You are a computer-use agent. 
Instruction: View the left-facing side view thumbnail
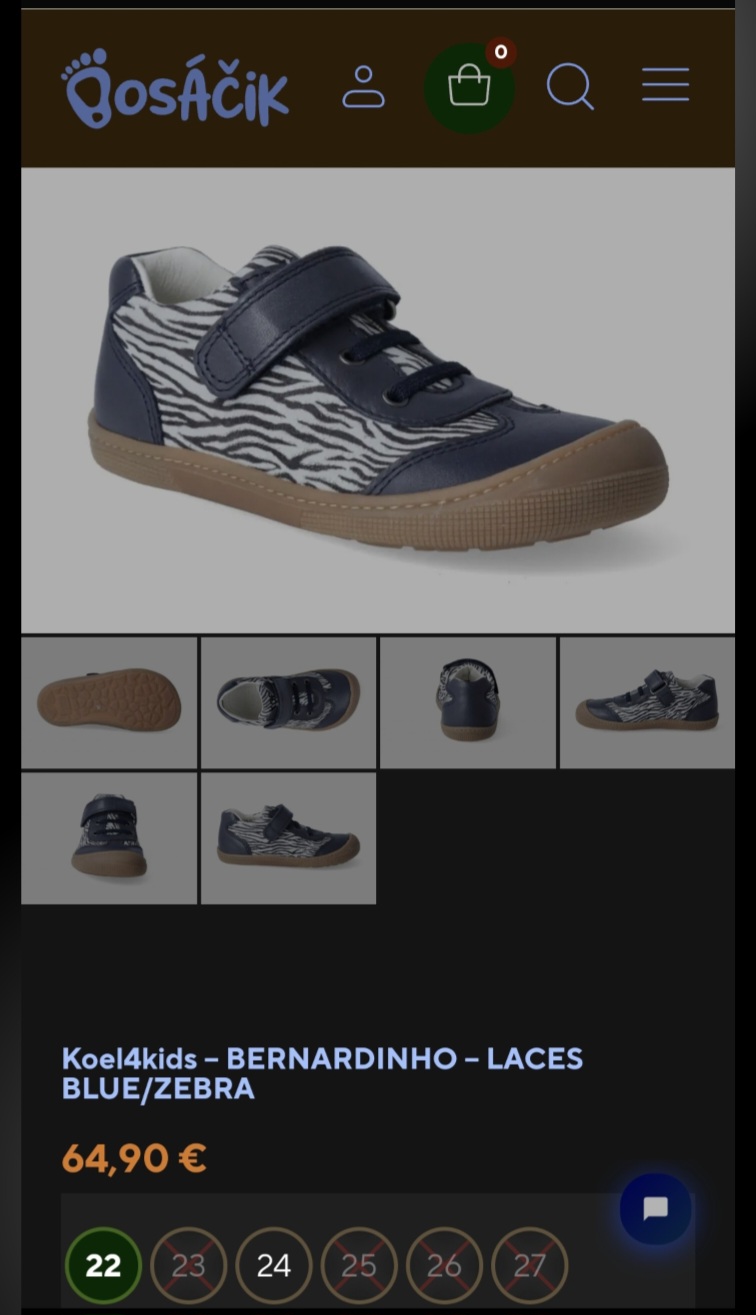[288, 838]
